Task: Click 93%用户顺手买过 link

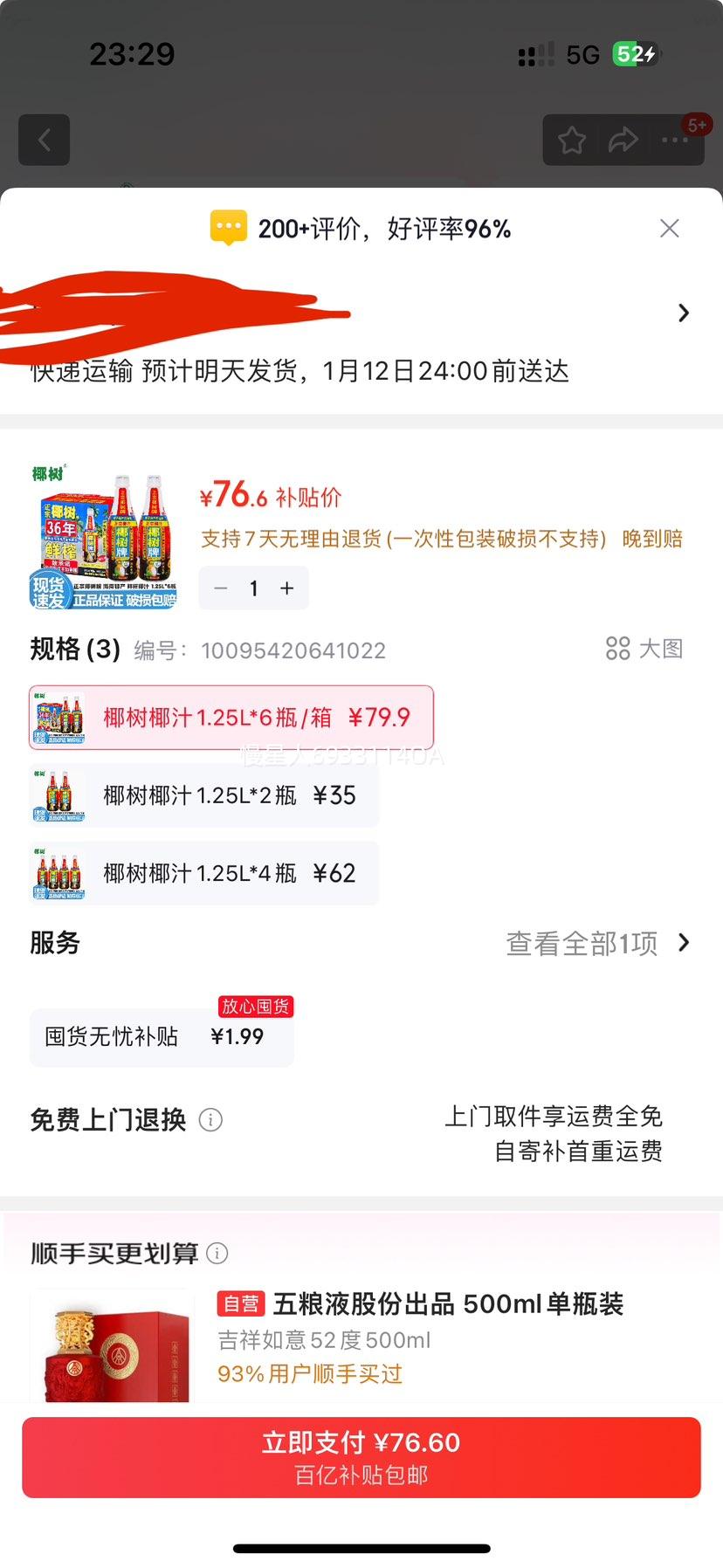Action: [309, 1373]
